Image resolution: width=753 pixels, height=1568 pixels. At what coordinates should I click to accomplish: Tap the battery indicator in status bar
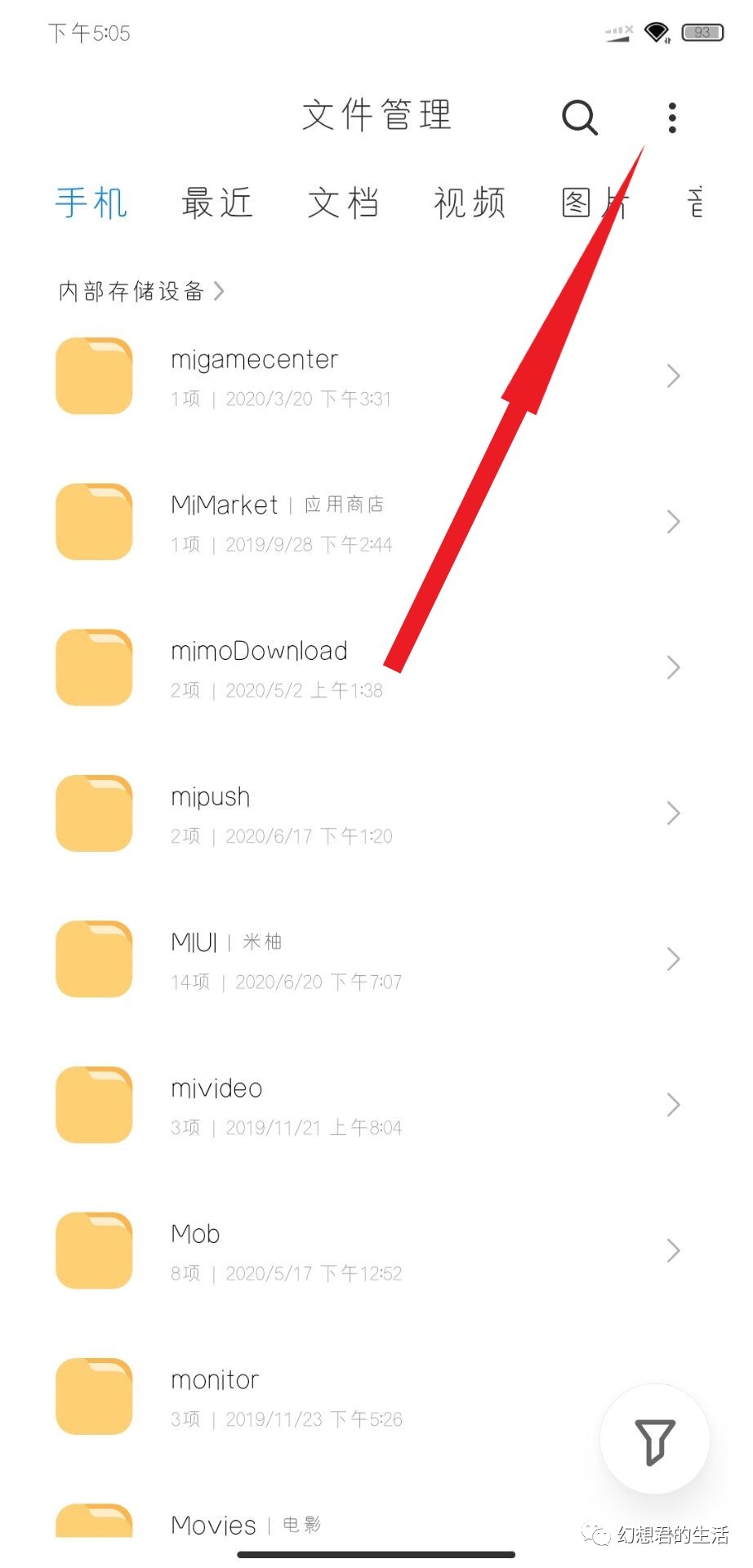[701, 32]
